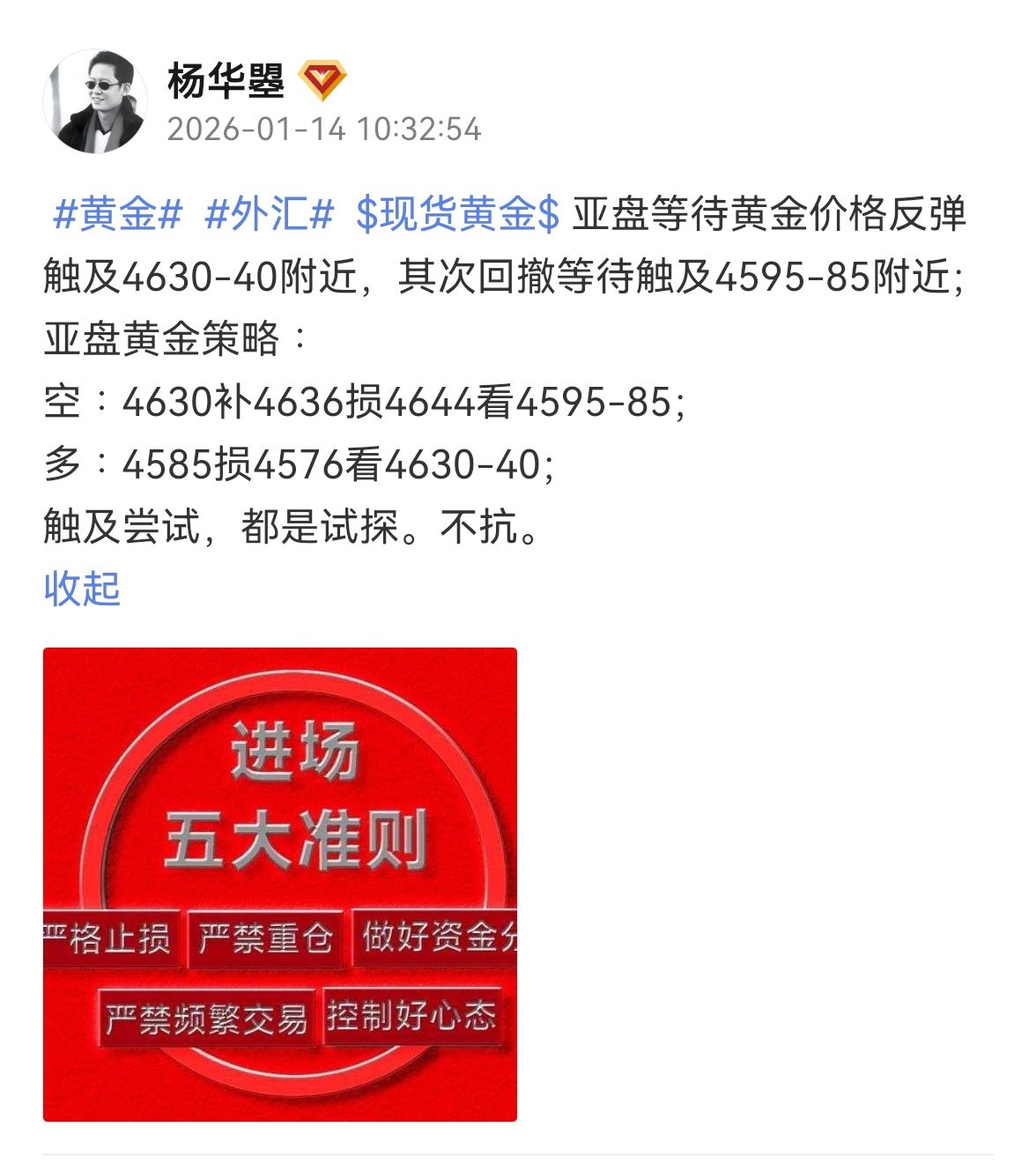The image size is (1036, 1164).
Task: Open the #外汇# hashtag
Action: click(269, 215)
